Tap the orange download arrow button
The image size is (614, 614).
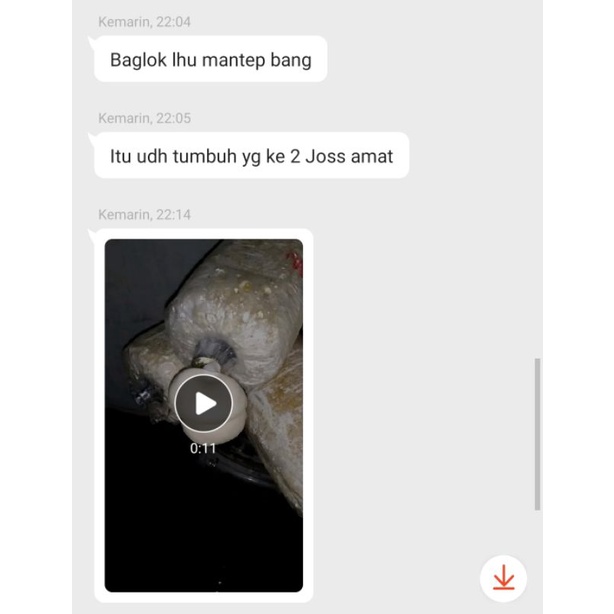click(503, 577)
